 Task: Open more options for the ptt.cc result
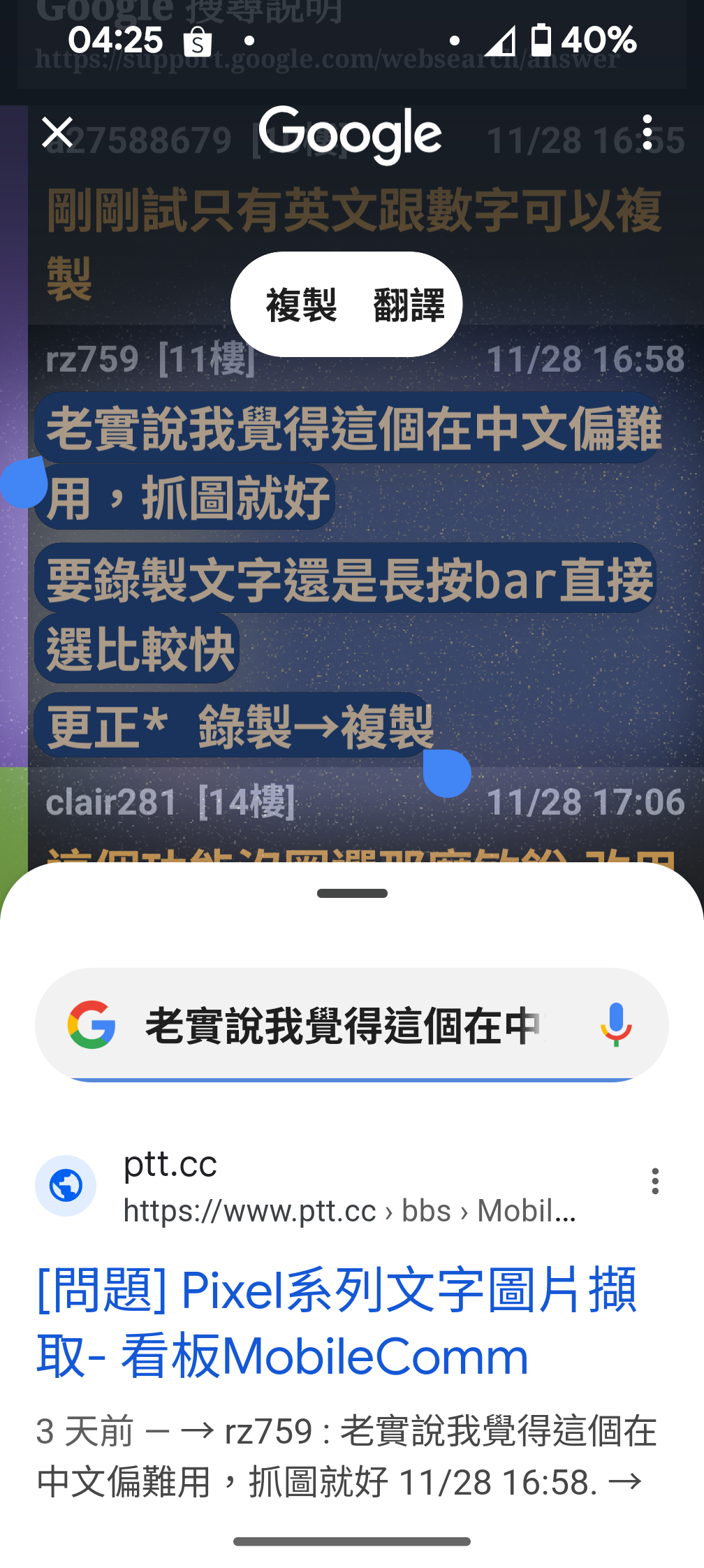click(654, 1182)
